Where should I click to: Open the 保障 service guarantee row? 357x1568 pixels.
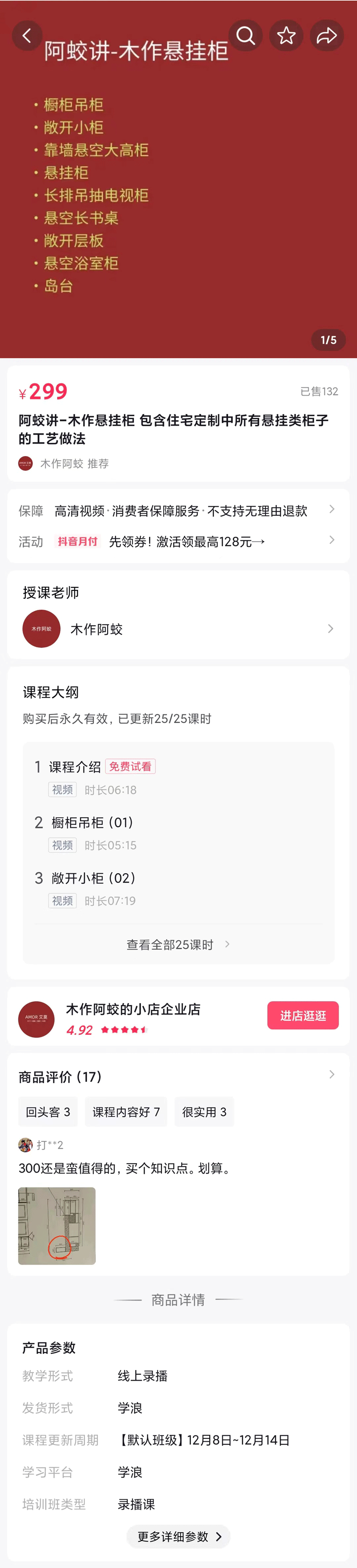(178, 511)
